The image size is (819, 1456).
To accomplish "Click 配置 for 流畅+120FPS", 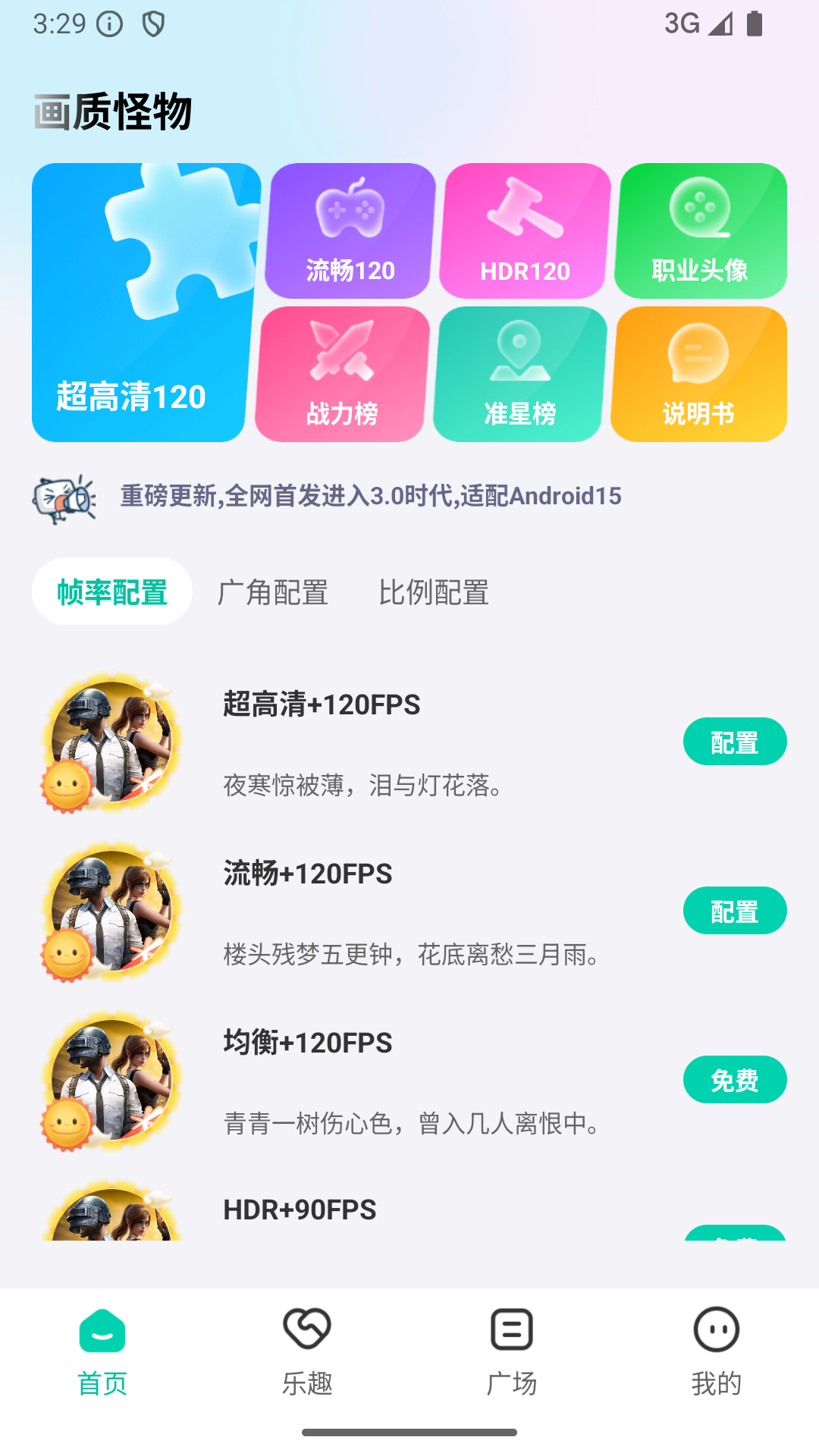I will pyautogui.click(x=734, y=910).
